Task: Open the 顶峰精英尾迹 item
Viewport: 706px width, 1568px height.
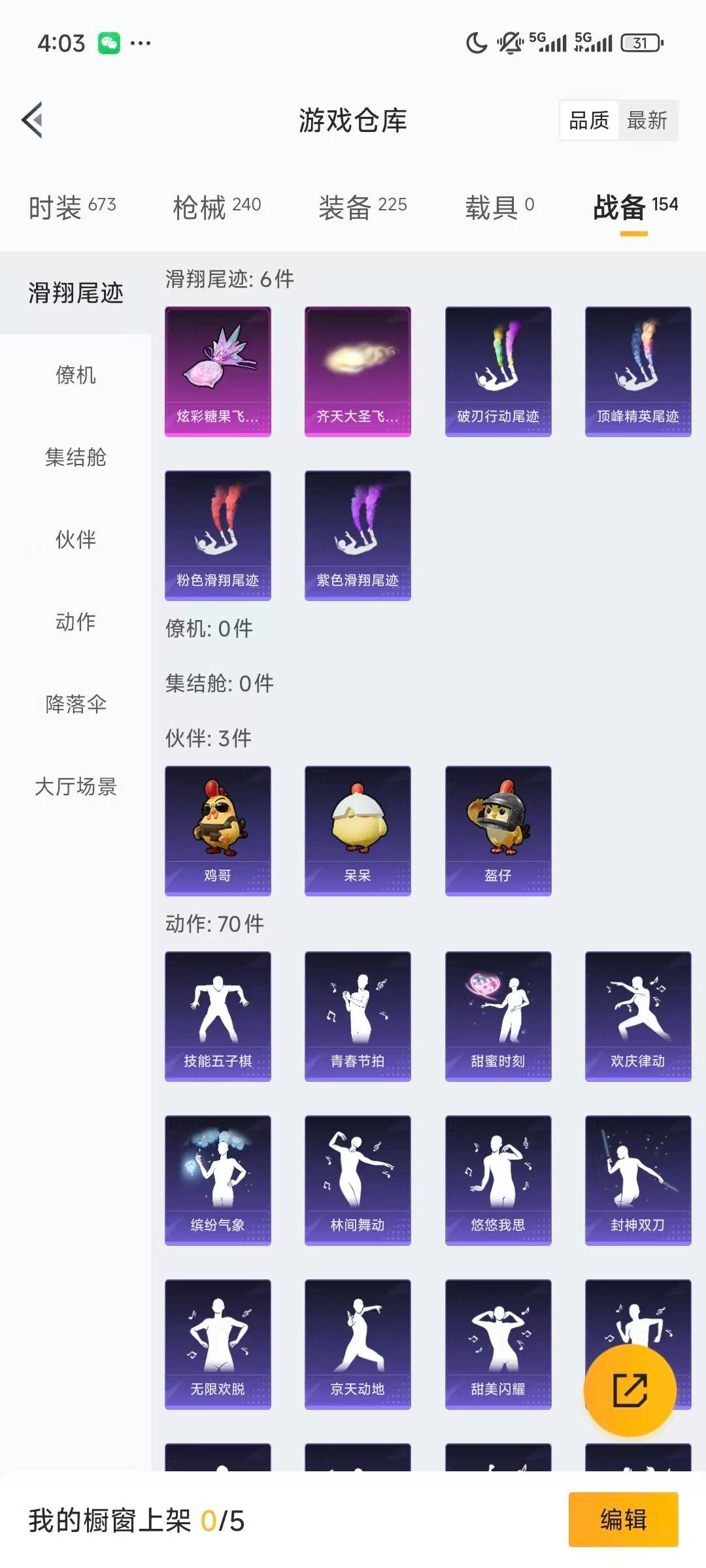Action: click(x=638, y=371)
